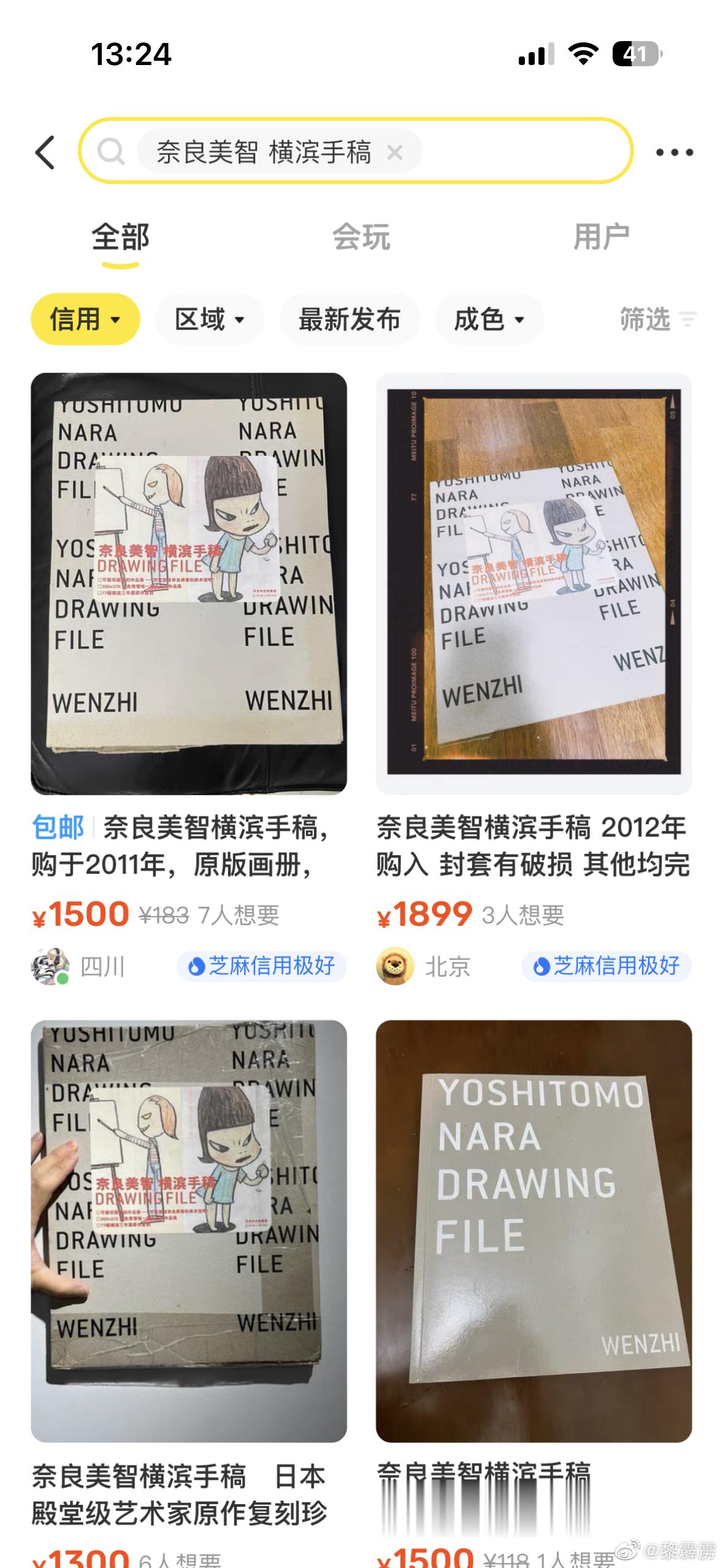Open the ¥1899 listing from 北京
723x1568 pixels.
(534, 583)
